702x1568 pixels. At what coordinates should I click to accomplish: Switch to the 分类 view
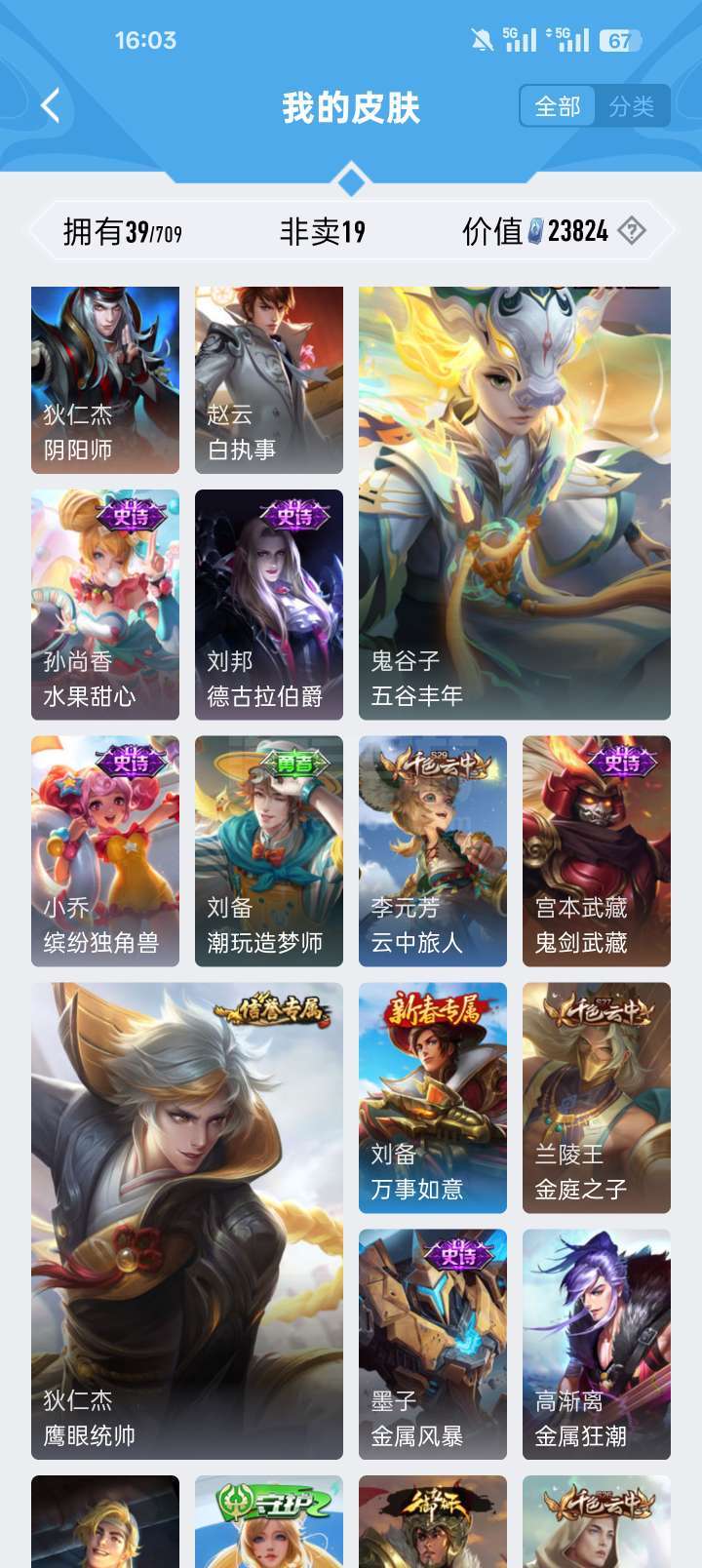(632, 106)
